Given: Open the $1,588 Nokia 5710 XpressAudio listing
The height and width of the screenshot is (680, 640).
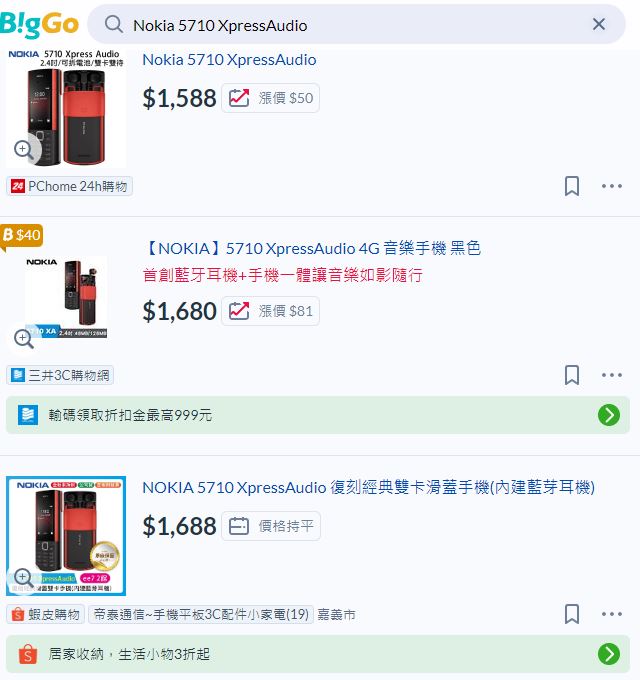Looking at the screenshot, I should [229, 60].
